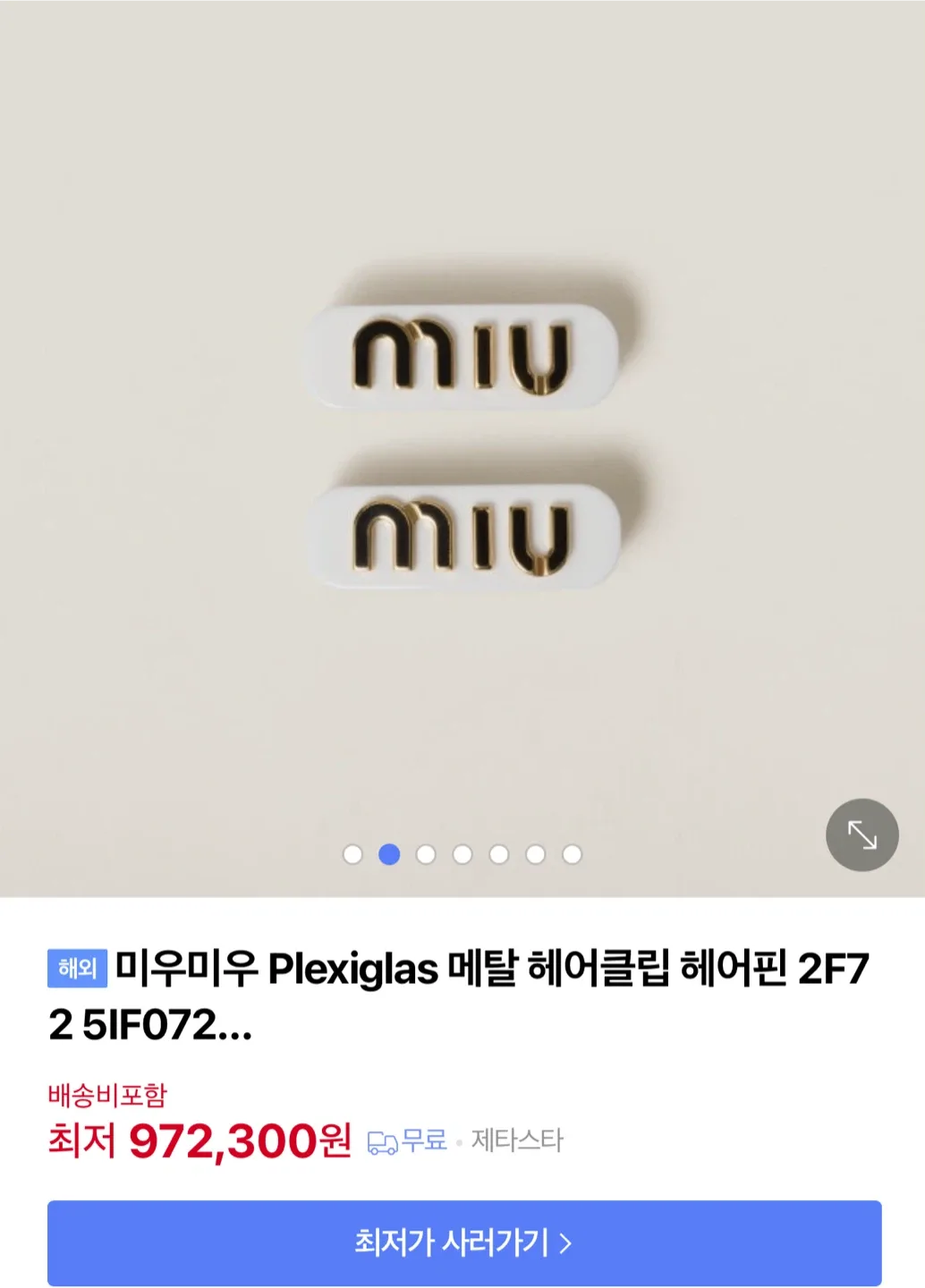Jump to the first image indicator dot
The width and height of the screenshot is (925, 1288).
(352, 854)
